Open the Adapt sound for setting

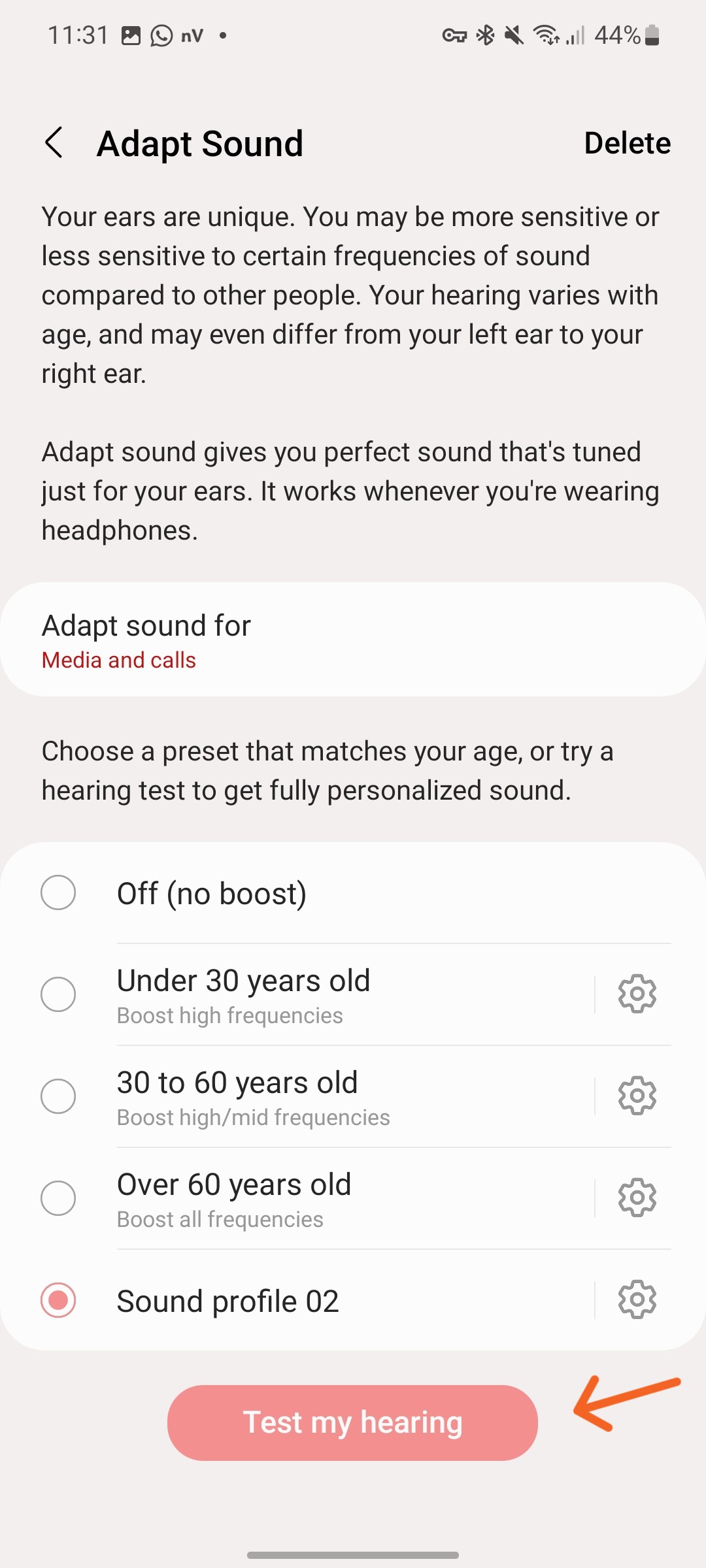[353, 640]
